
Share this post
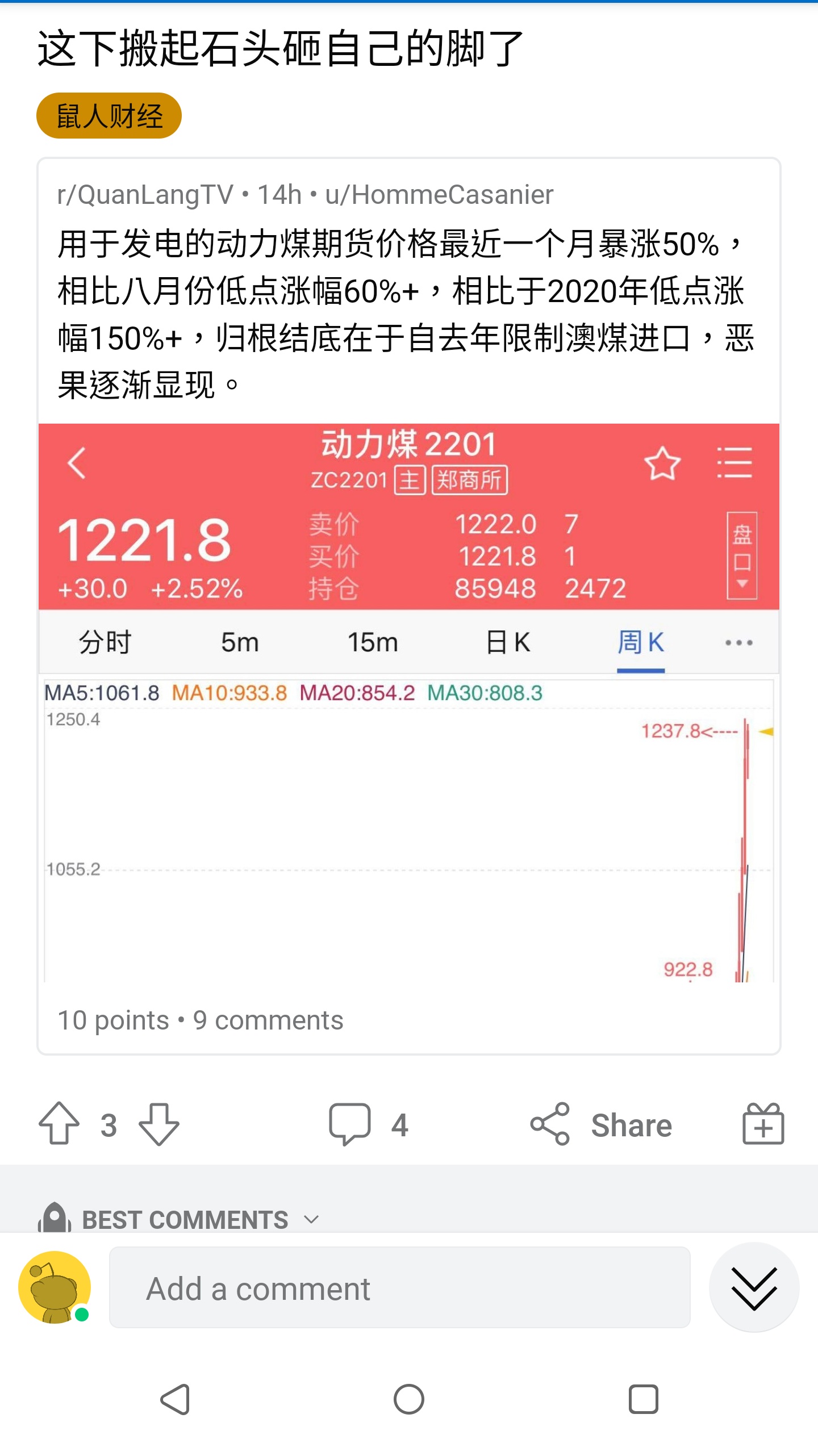point(601,1124)
